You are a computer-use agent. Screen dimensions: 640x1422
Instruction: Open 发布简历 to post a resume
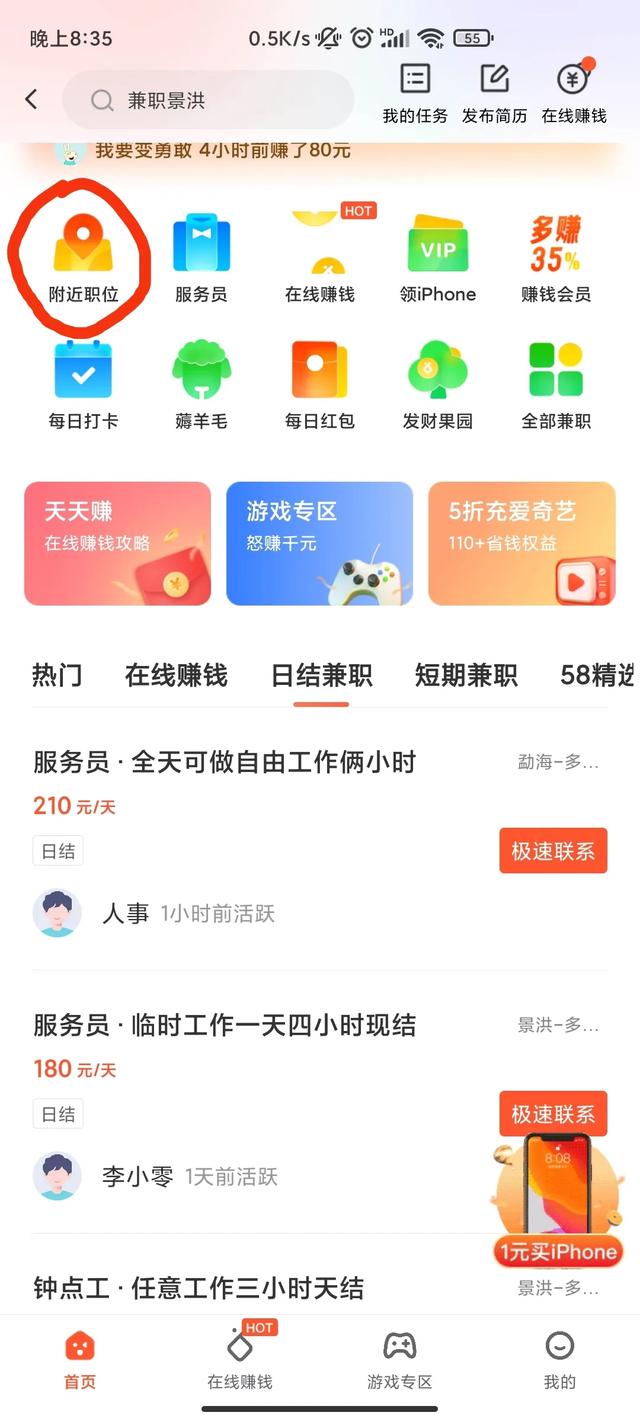coord(494,94)
